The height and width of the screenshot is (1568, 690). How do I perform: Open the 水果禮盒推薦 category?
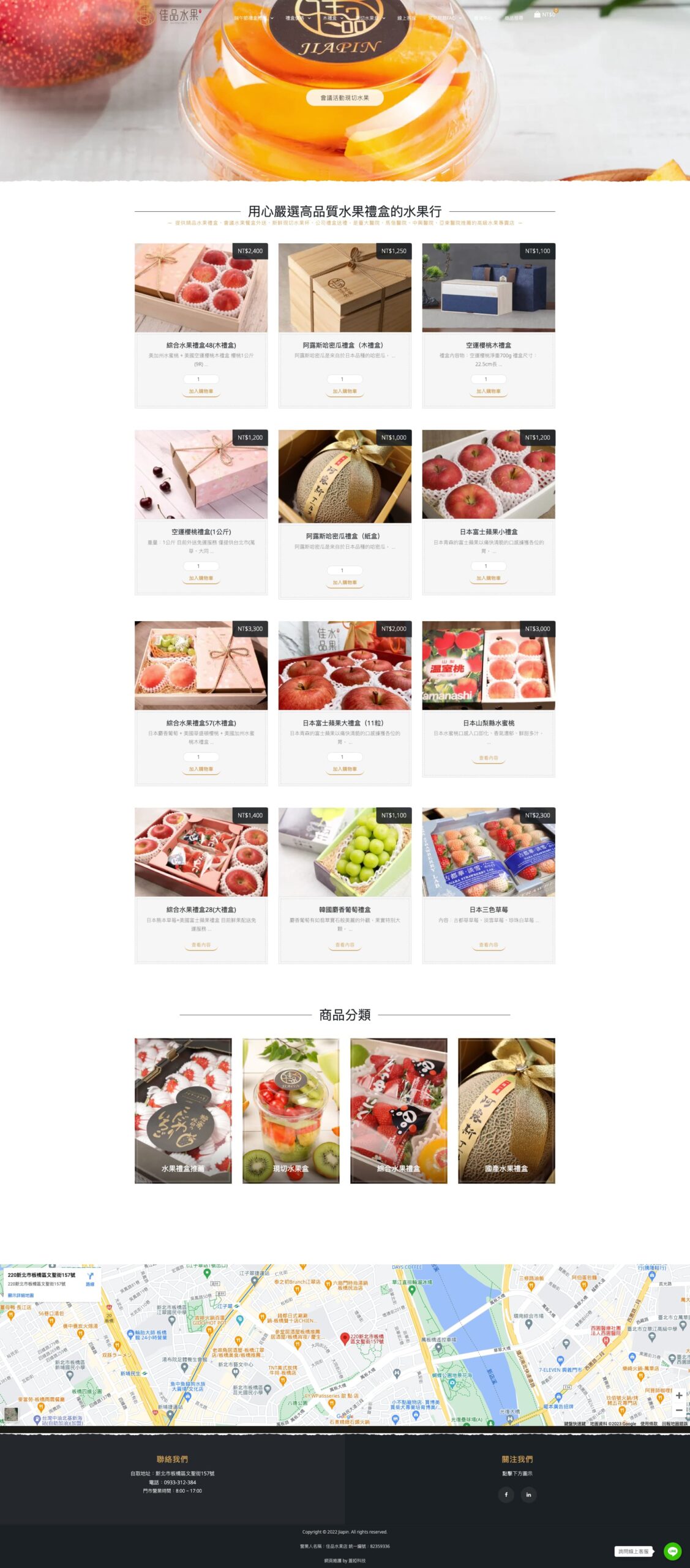point(183,1110)
